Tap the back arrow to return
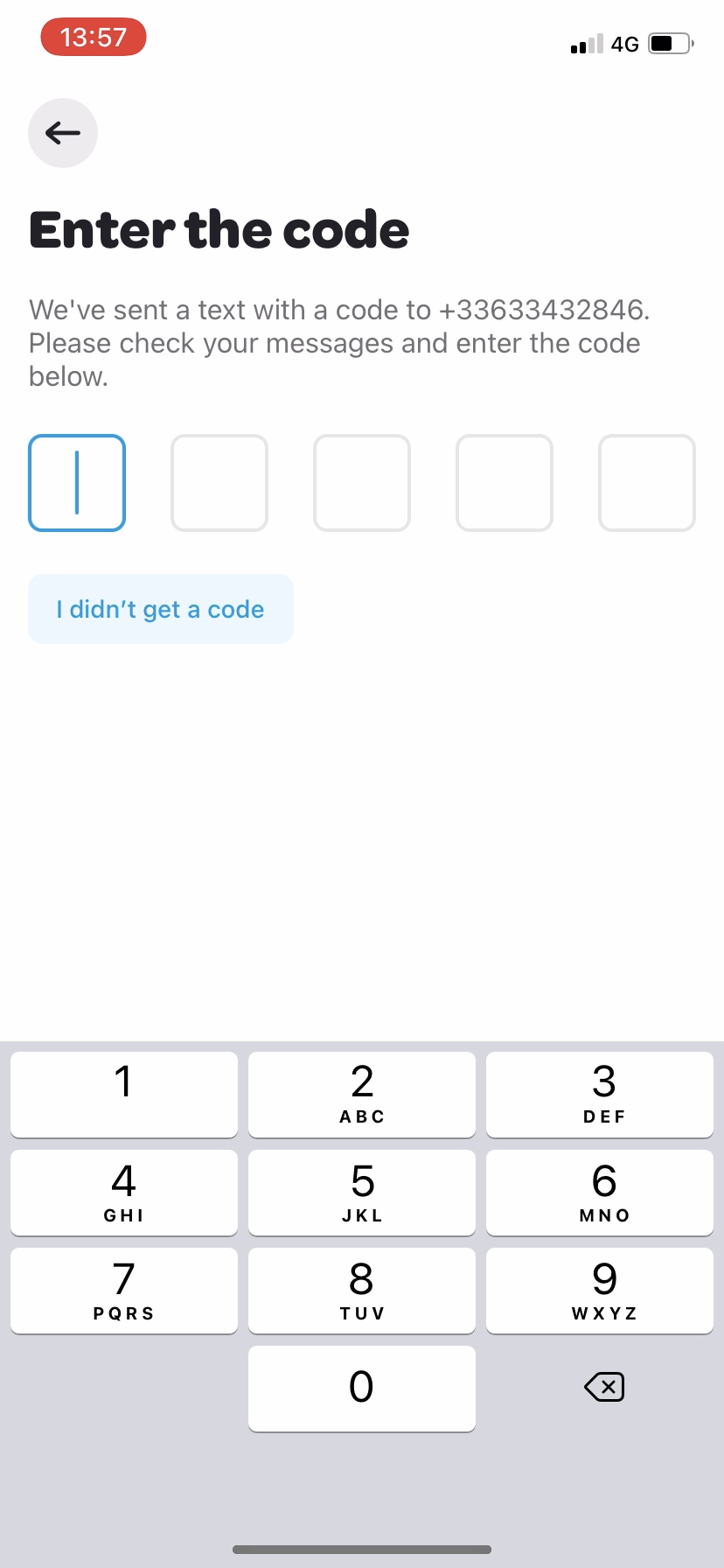The image size is (724, 1568). tap(62, 133)
